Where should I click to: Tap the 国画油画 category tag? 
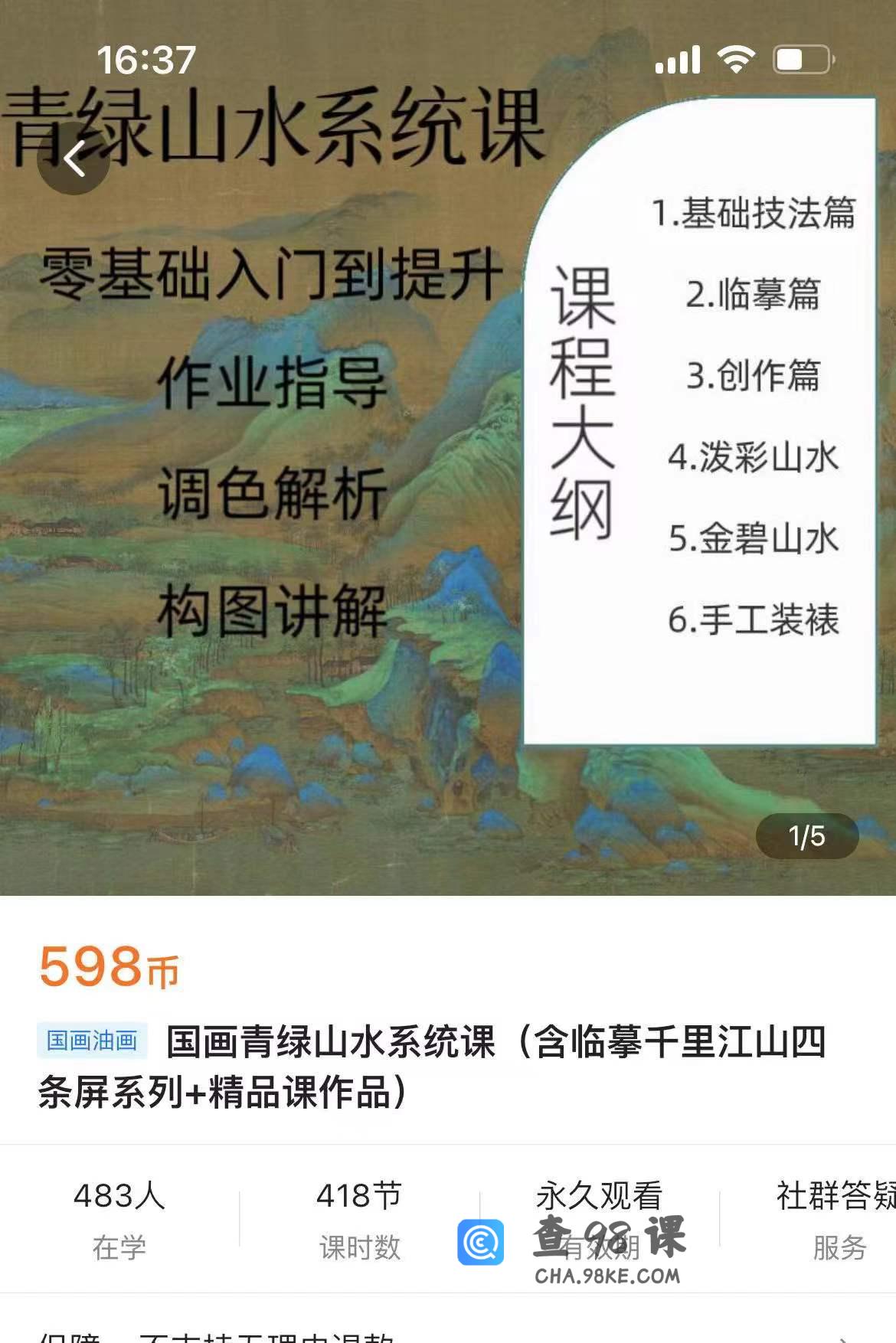pos(92,1041)
